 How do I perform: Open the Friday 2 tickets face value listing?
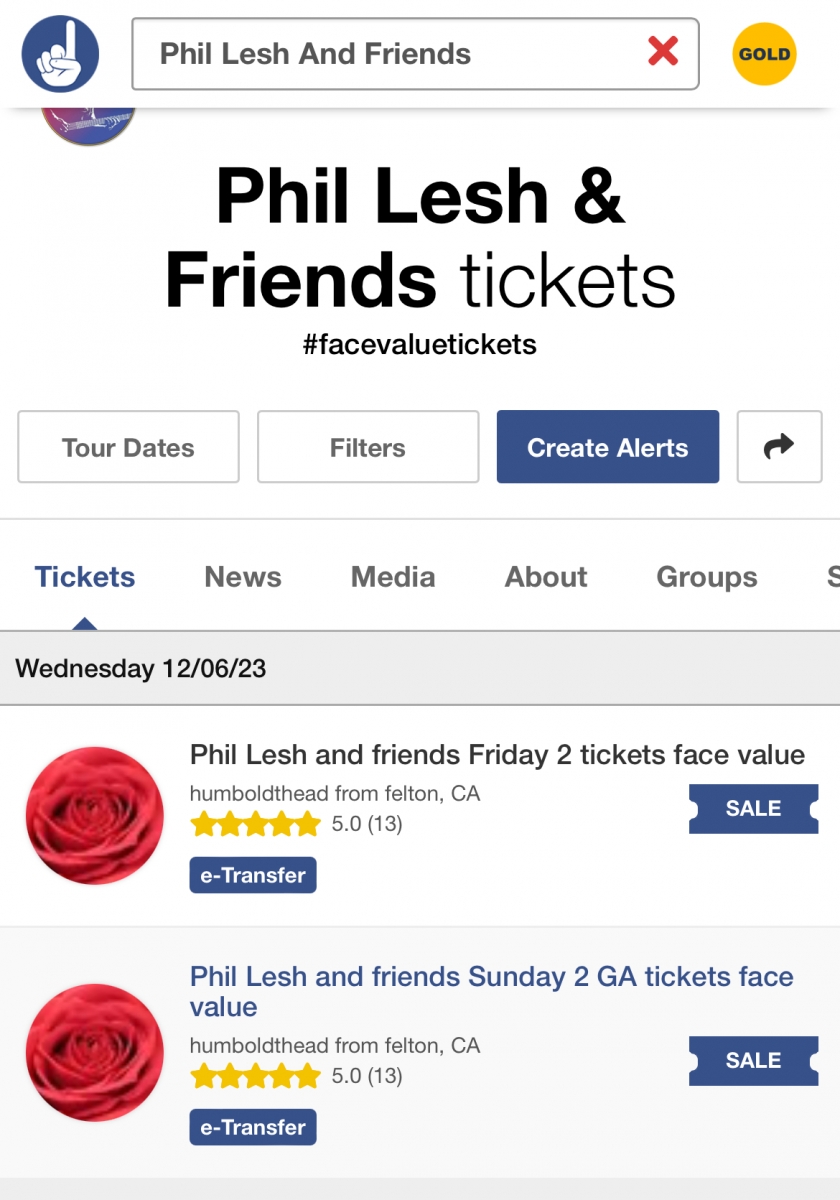497,754
